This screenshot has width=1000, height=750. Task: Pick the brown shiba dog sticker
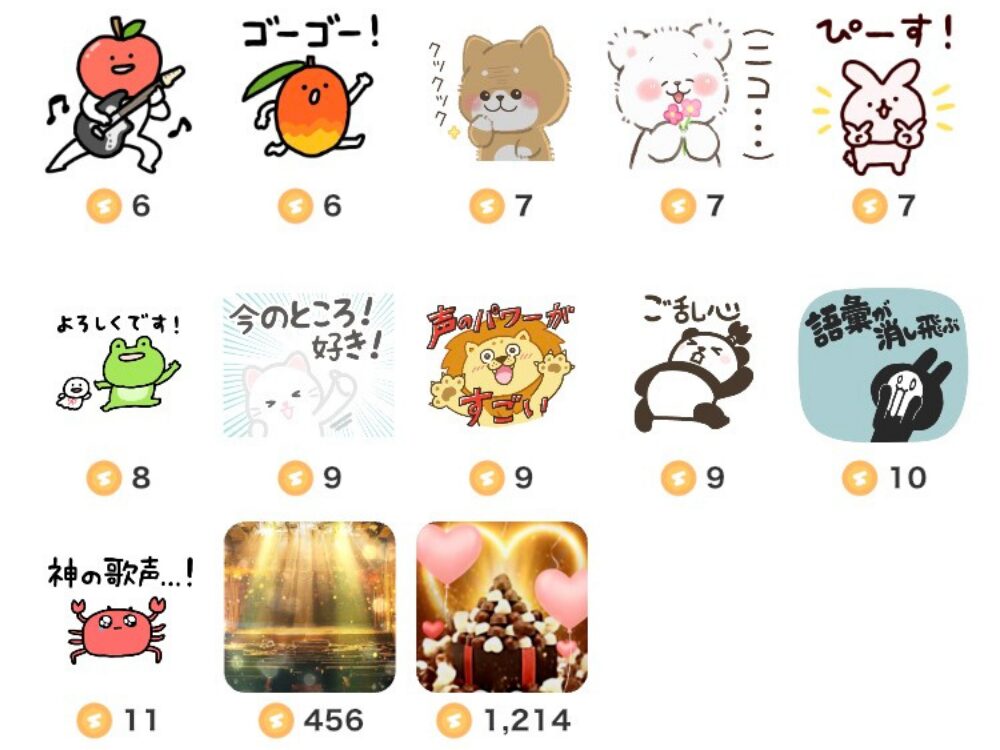click(x=502, y=95)
